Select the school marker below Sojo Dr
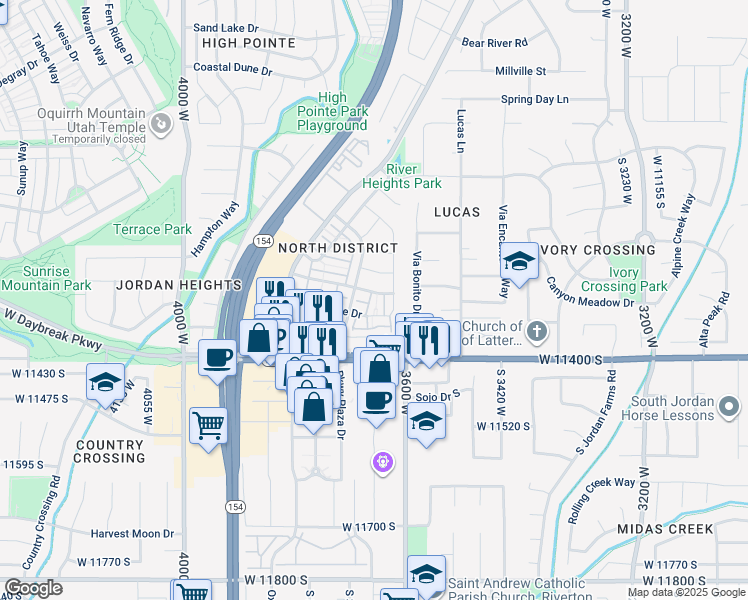Viewport: 748px width, 600px height. [426, 422]
